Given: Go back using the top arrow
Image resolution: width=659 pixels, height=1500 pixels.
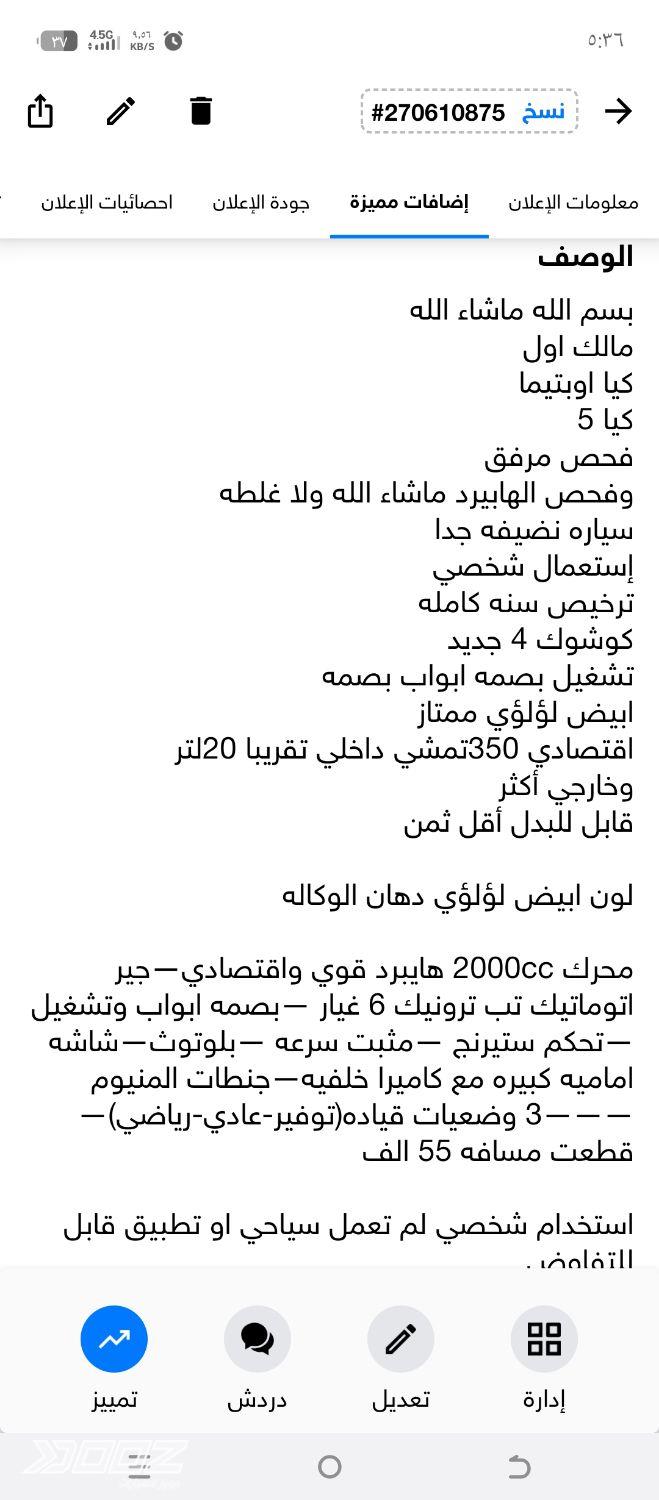Looking at the screenshot, I should pos(619,111).
